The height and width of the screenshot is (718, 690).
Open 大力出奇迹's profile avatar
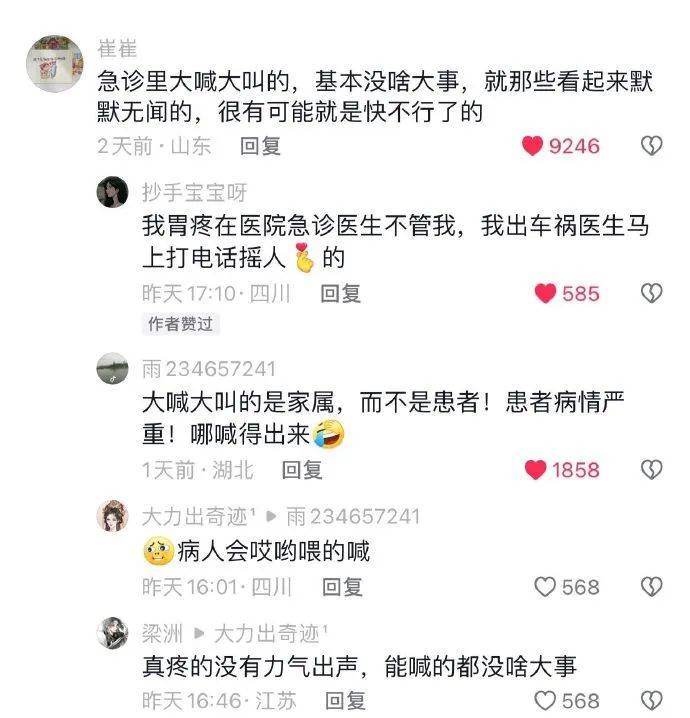[x=112, y=517]
